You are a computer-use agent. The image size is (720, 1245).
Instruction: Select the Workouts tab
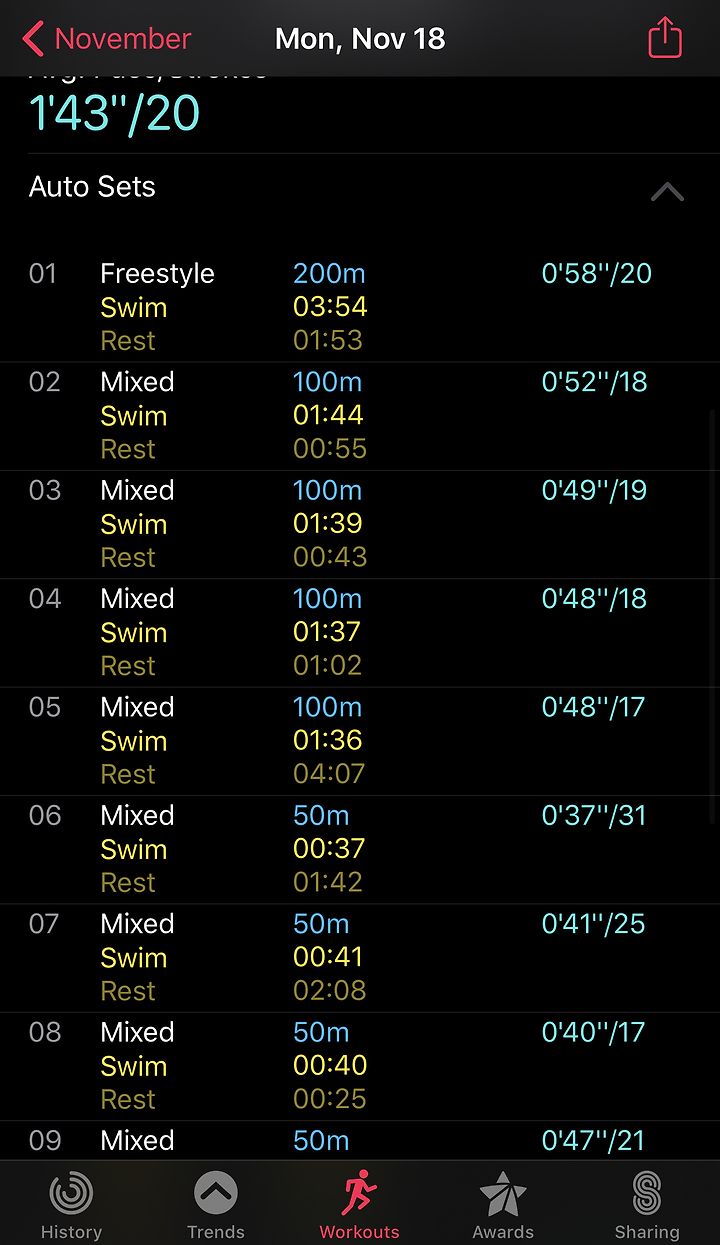360,1206
